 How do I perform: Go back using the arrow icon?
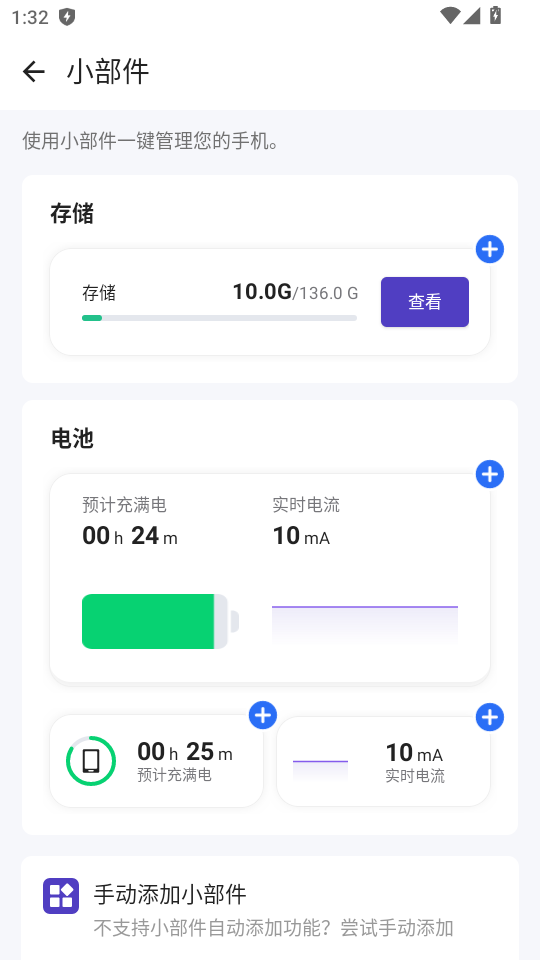(x=34, y=72)
